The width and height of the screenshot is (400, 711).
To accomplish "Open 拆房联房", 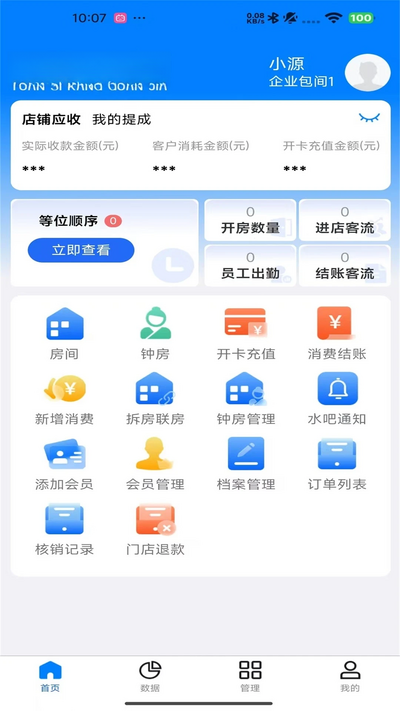I will pyautogui.click(x=155, y=399).
